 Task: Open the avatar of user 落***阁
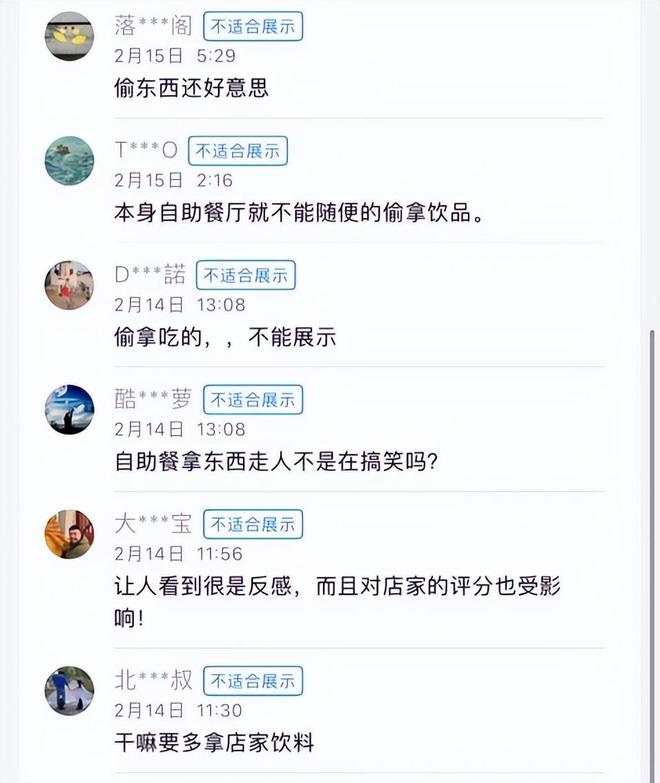tap(69, 36)
